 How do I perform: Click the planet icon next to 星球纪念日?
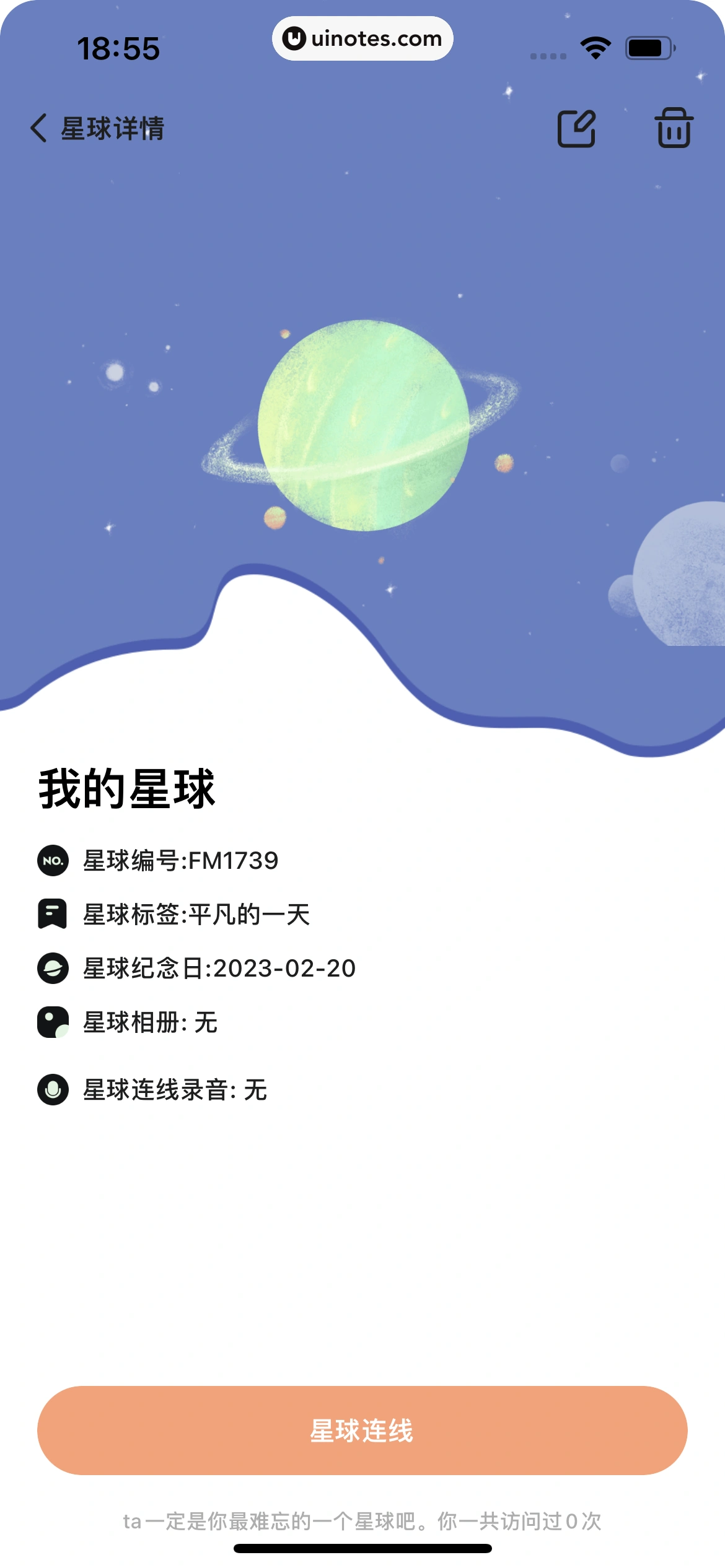coord(53,969)
